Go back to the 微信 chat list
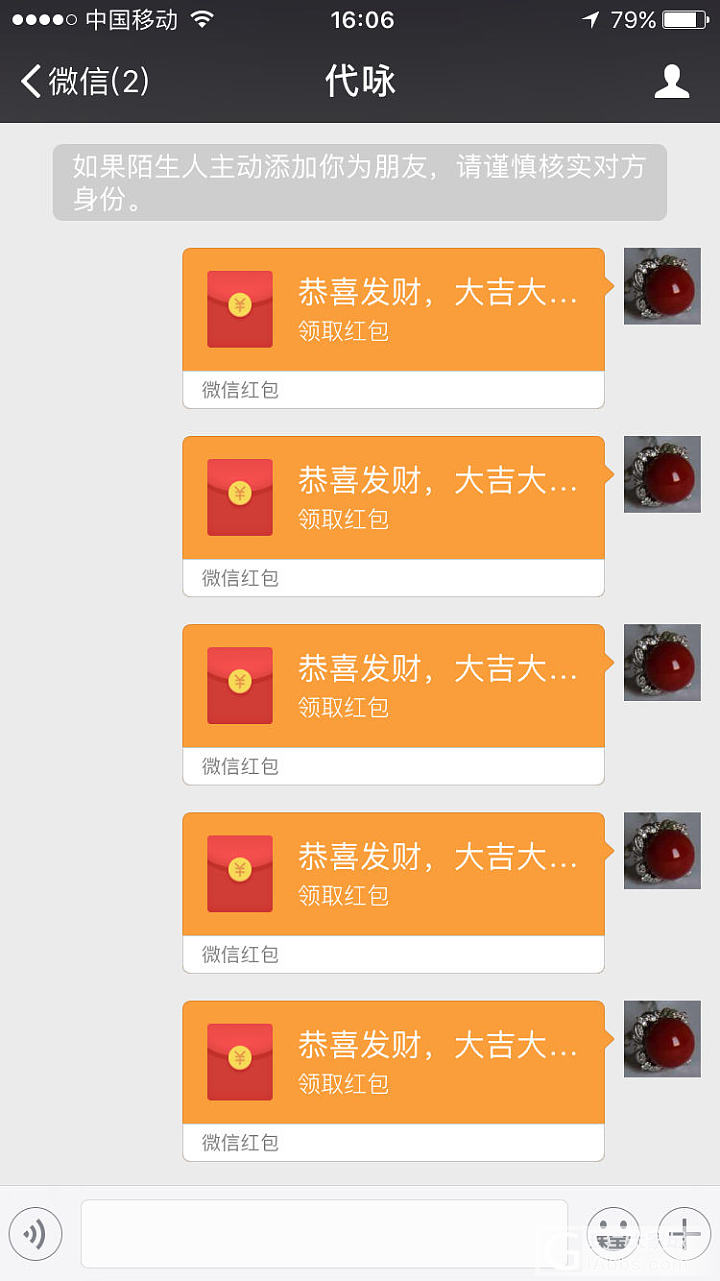This screenshot has height=1281, width=720. 85,81
